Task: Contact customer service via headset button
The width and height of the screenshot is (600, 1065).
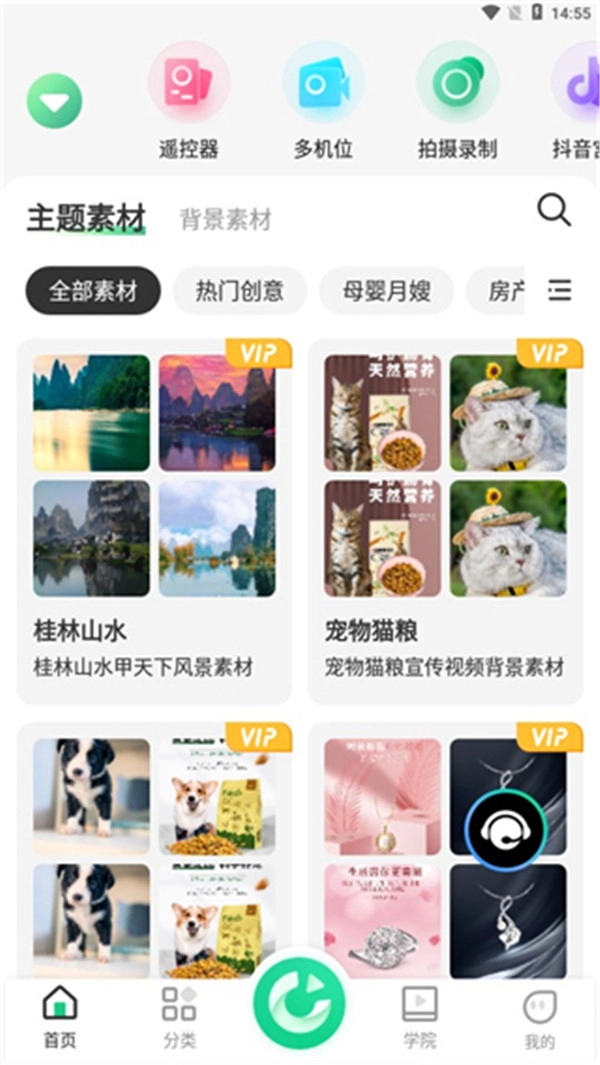Action: (x=505, y=829)
